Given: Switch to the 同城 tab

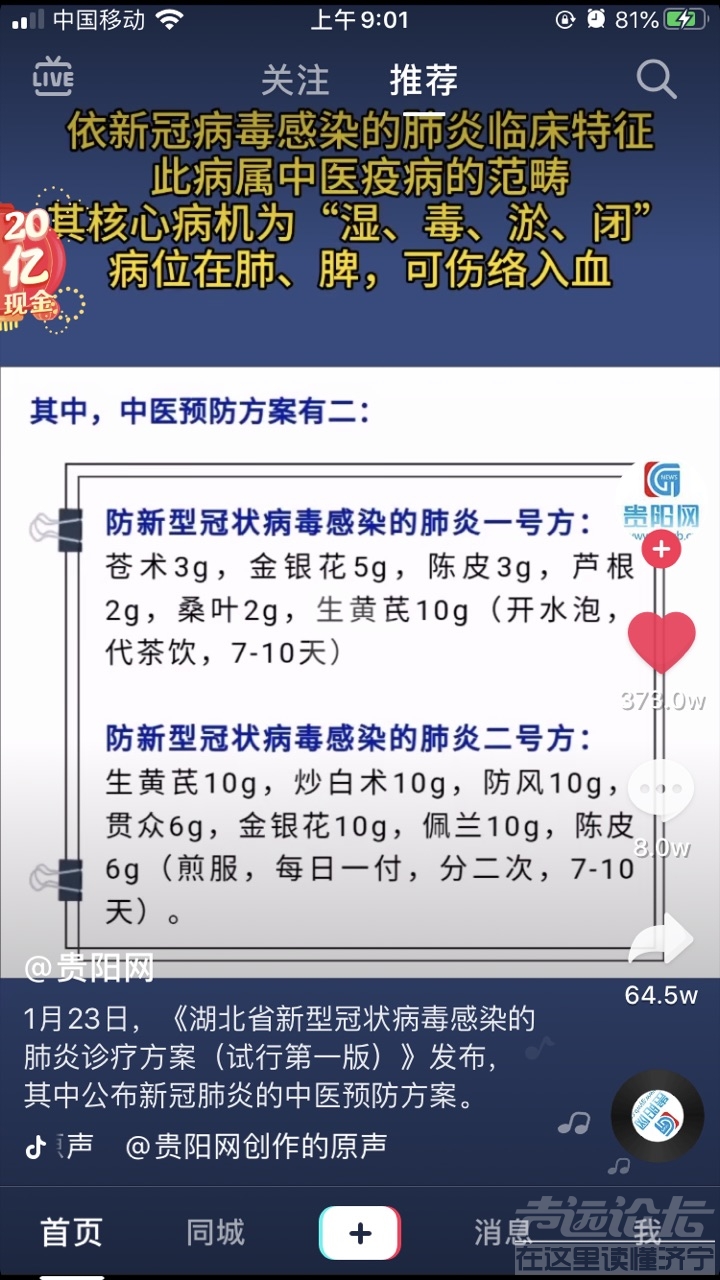Looking at the screenshot, I should 215,1232.
